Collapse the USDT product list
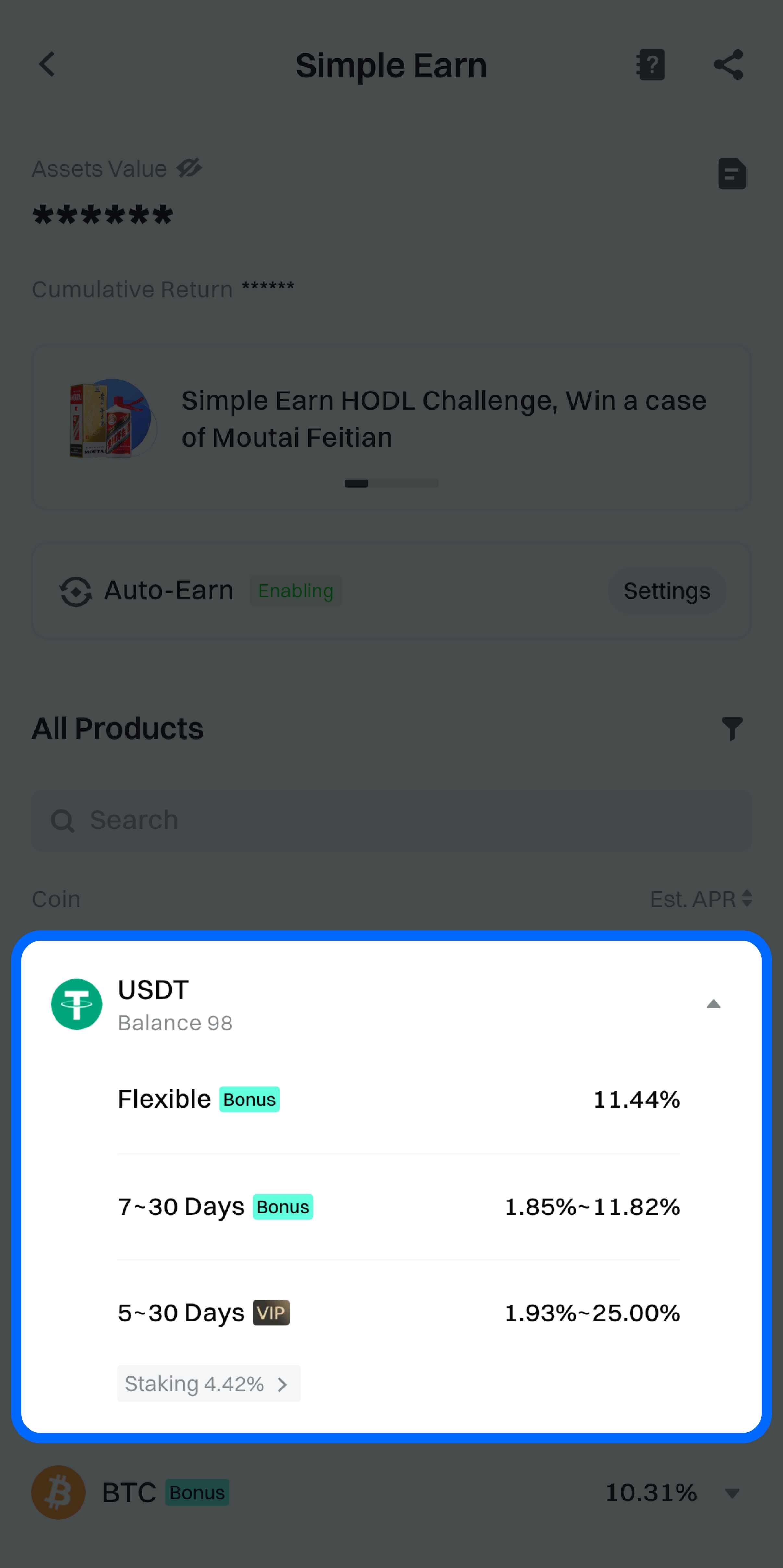783x1568 pixels. click(713, 1004)
